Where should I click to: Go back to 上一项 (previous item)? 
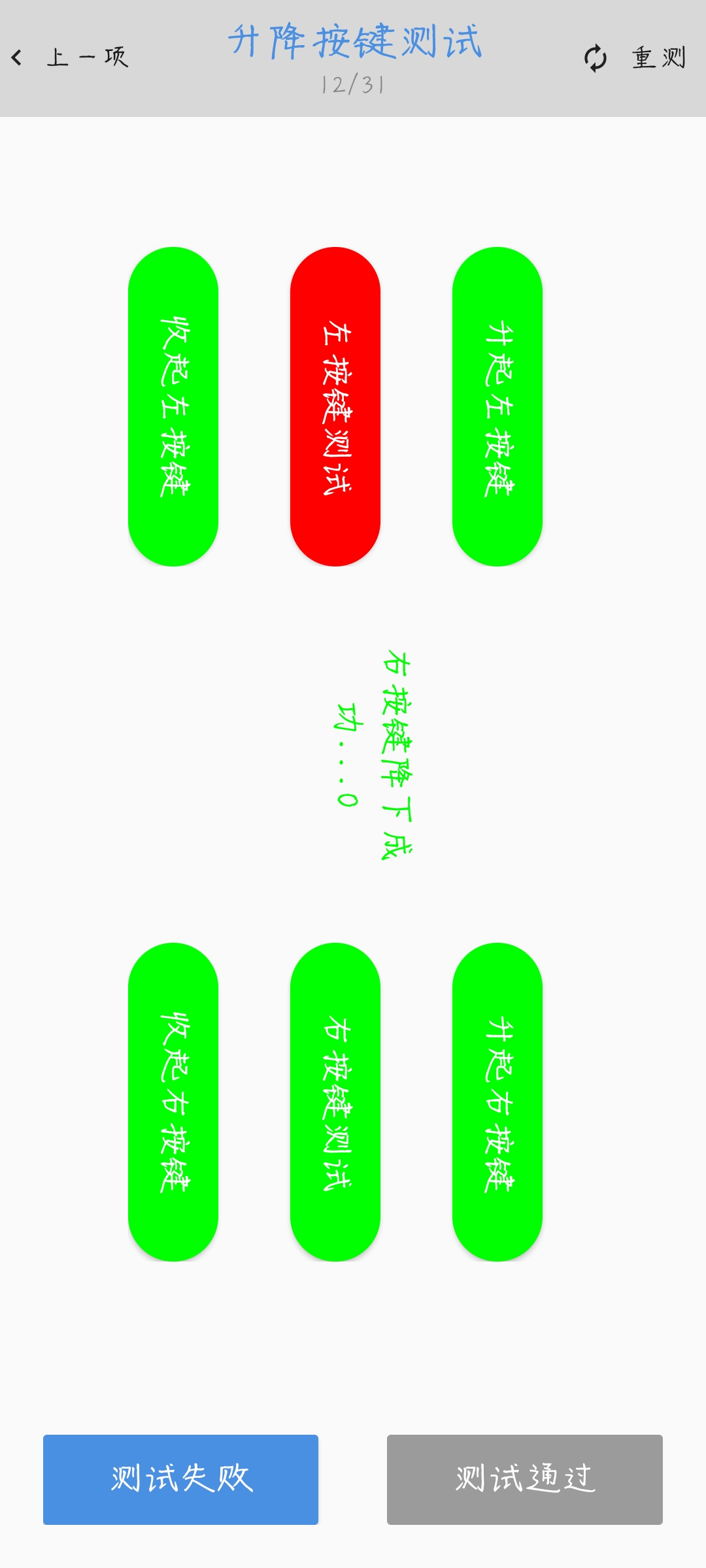pos(71,57)
